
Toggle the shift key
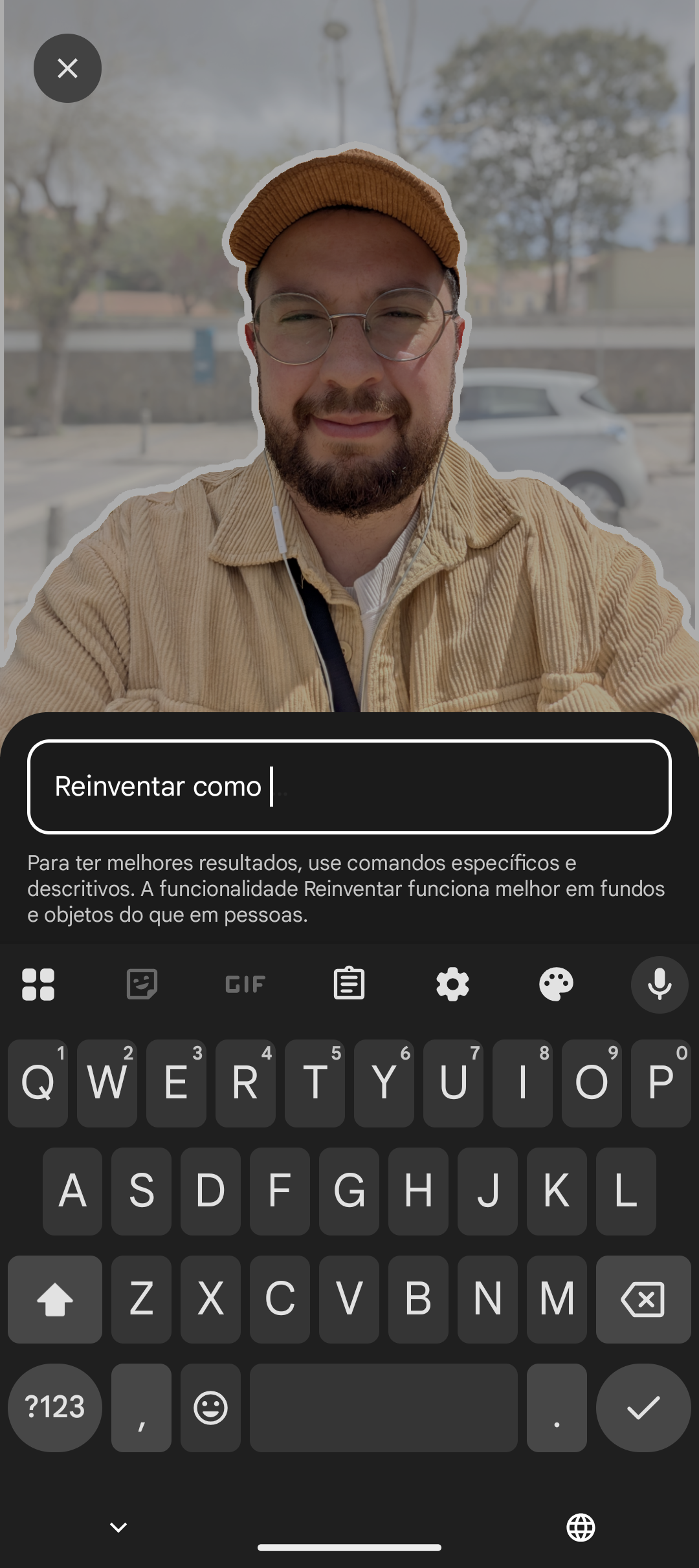coord(55,1300)
